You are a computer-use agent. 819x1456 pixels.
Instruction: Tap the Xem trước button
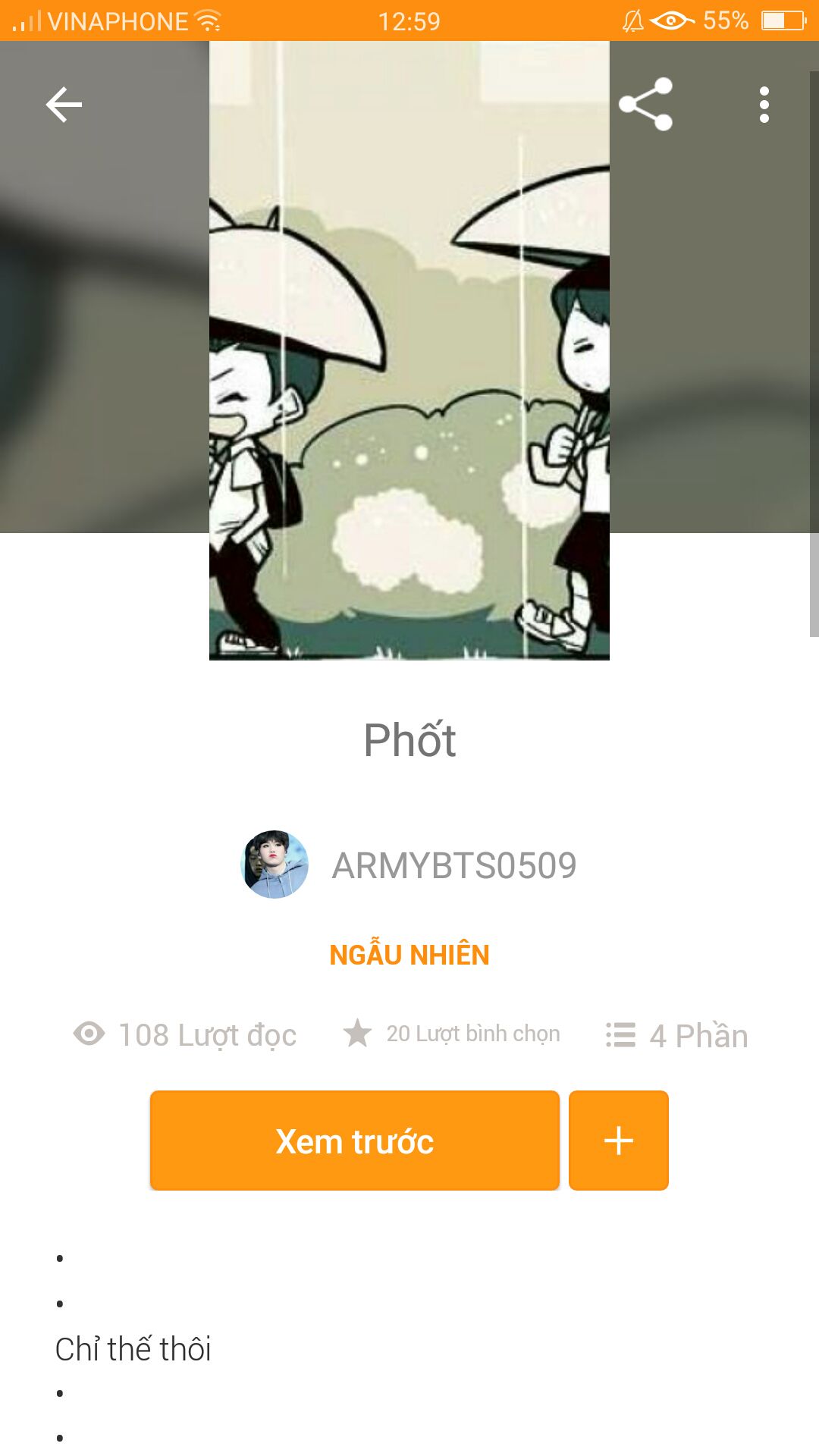point(354,1141)
